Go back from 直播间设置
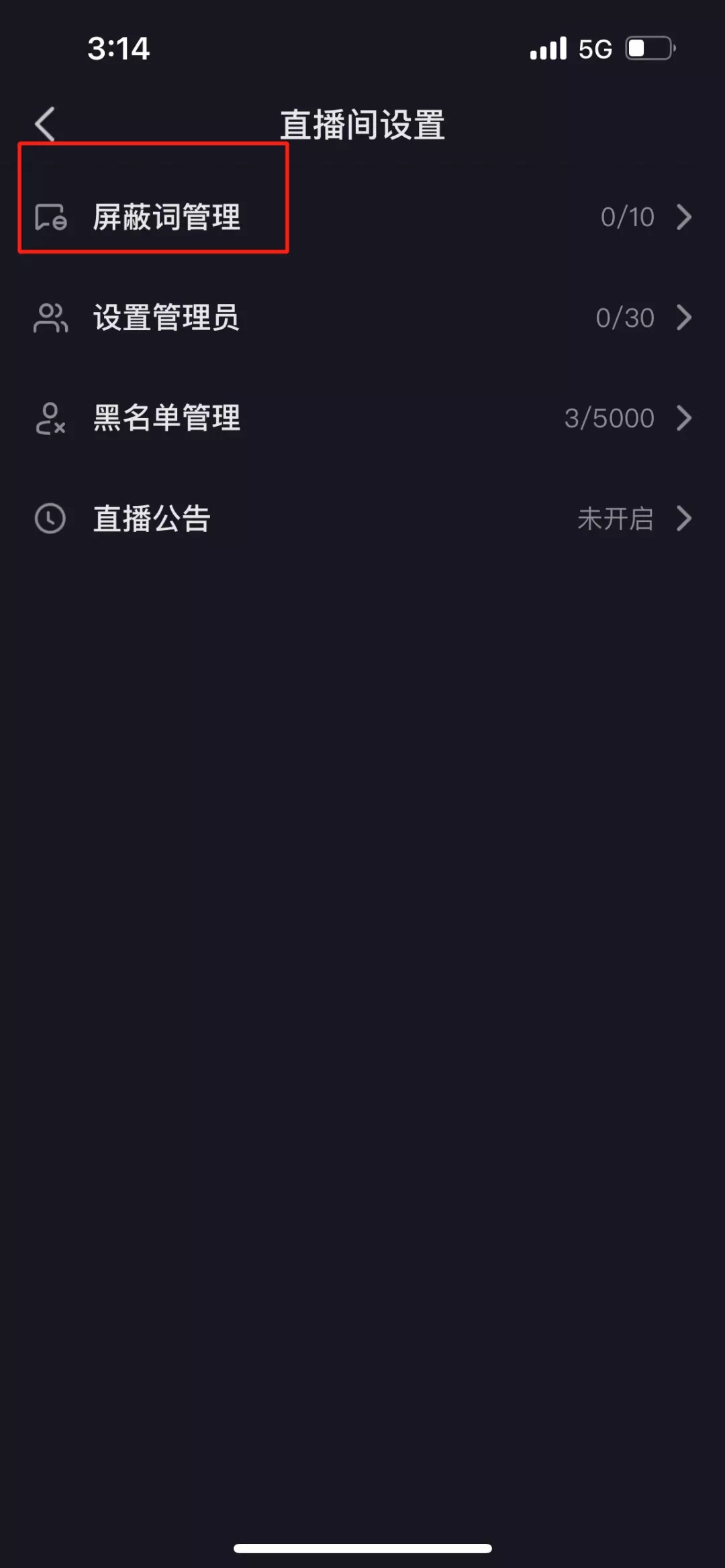The height and width of the screenshot is (1568, 725). 45,124
